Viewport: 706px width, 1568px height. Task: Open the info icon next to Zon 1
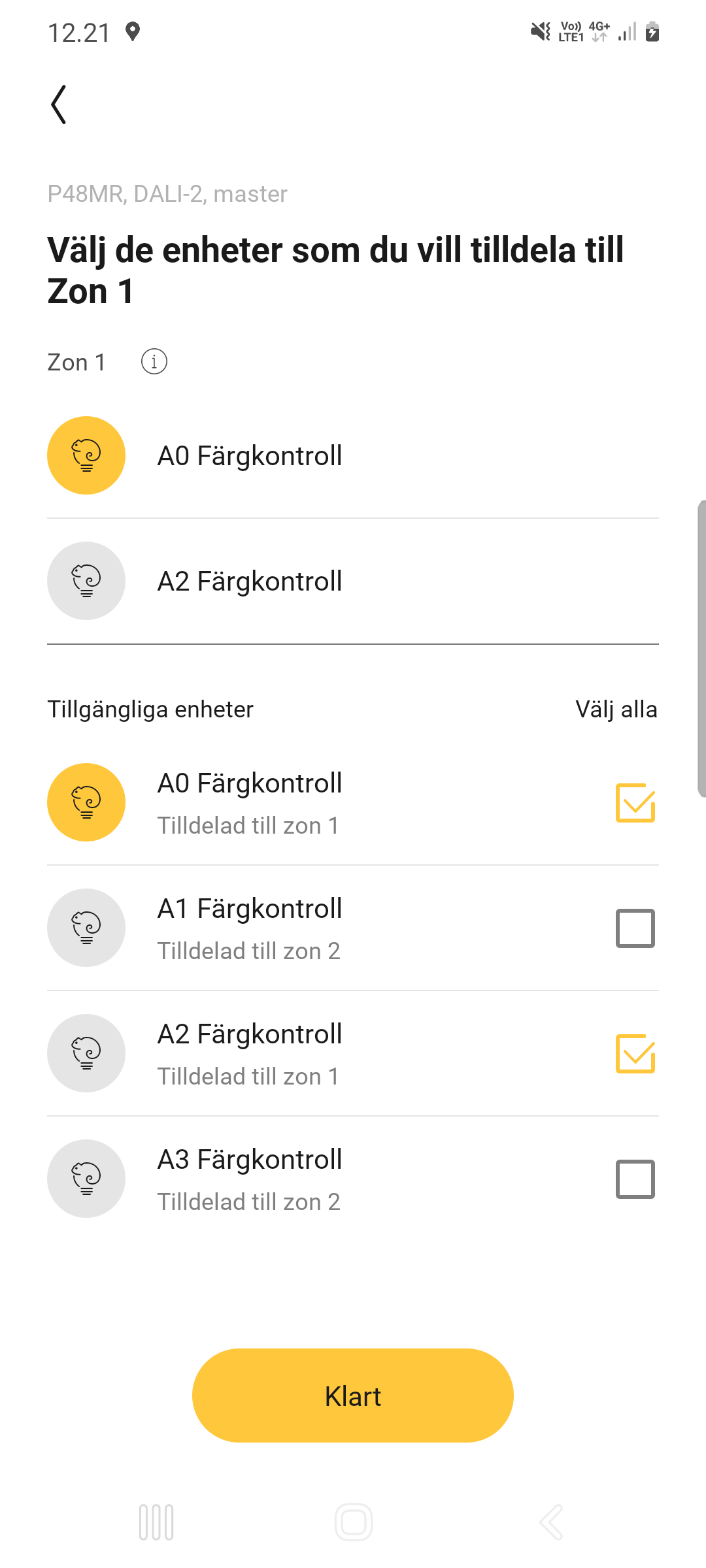coord(154,361)
